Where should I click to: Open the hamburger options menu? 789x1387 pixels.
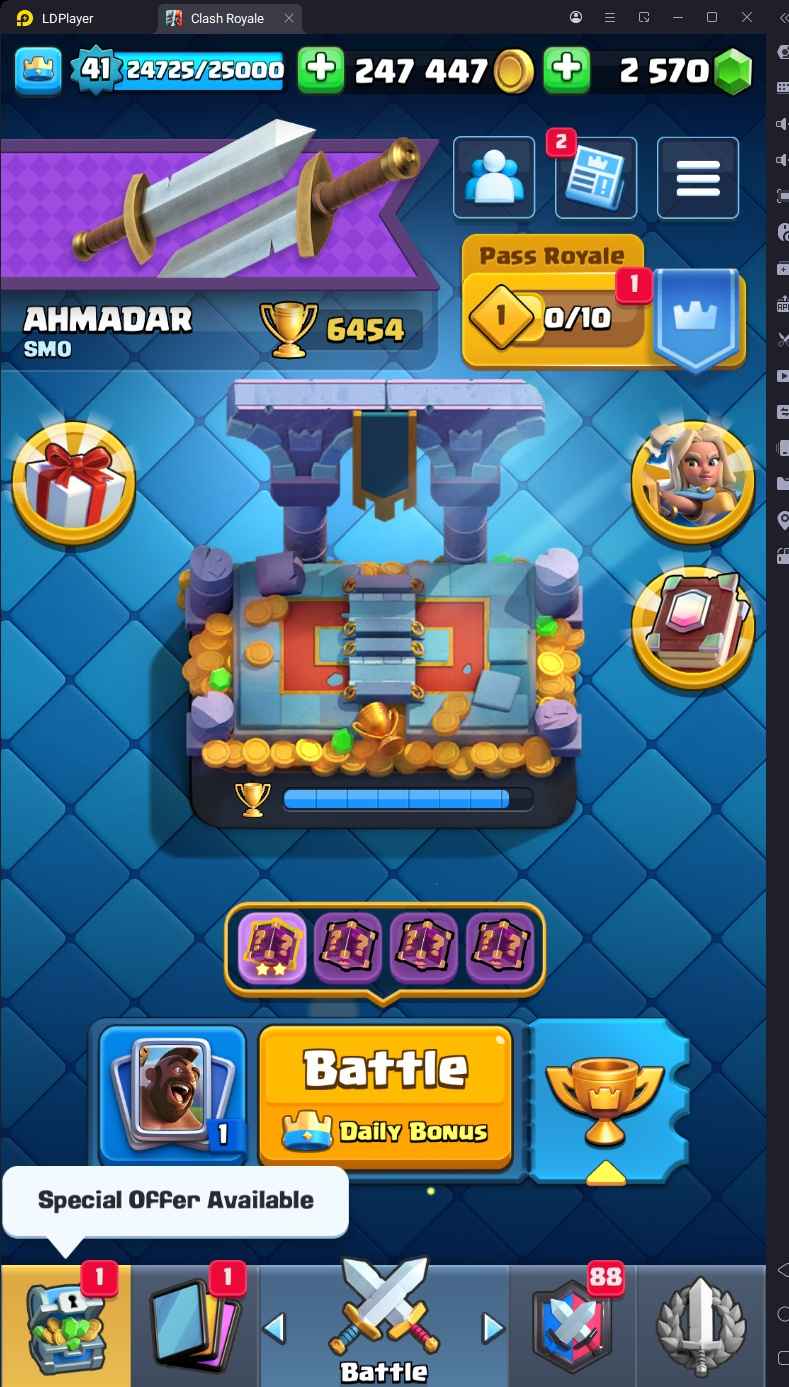(697, 178)
